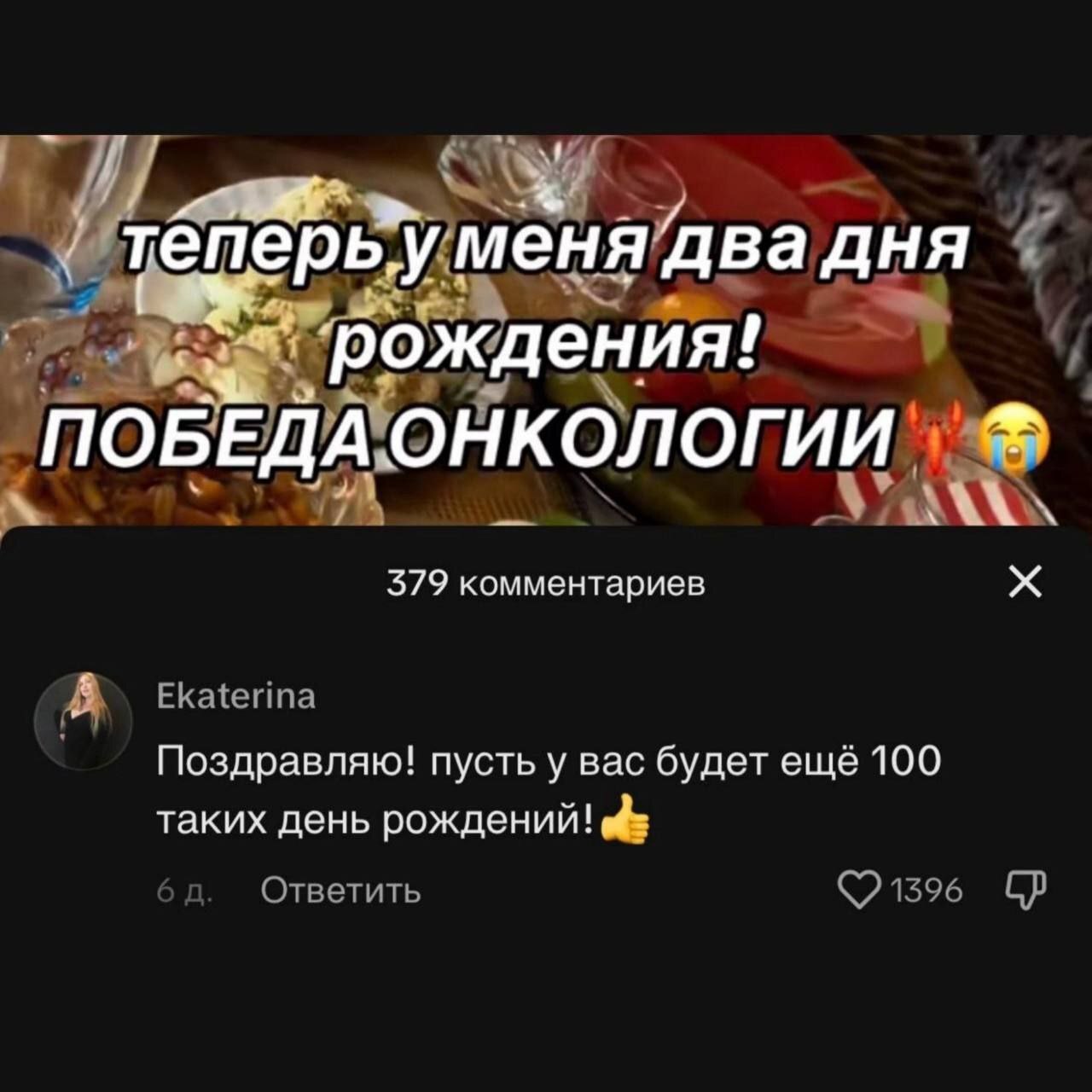
Task: Like Ekaterina's comment
Action: pyautogui.click(x=859, y=890)
